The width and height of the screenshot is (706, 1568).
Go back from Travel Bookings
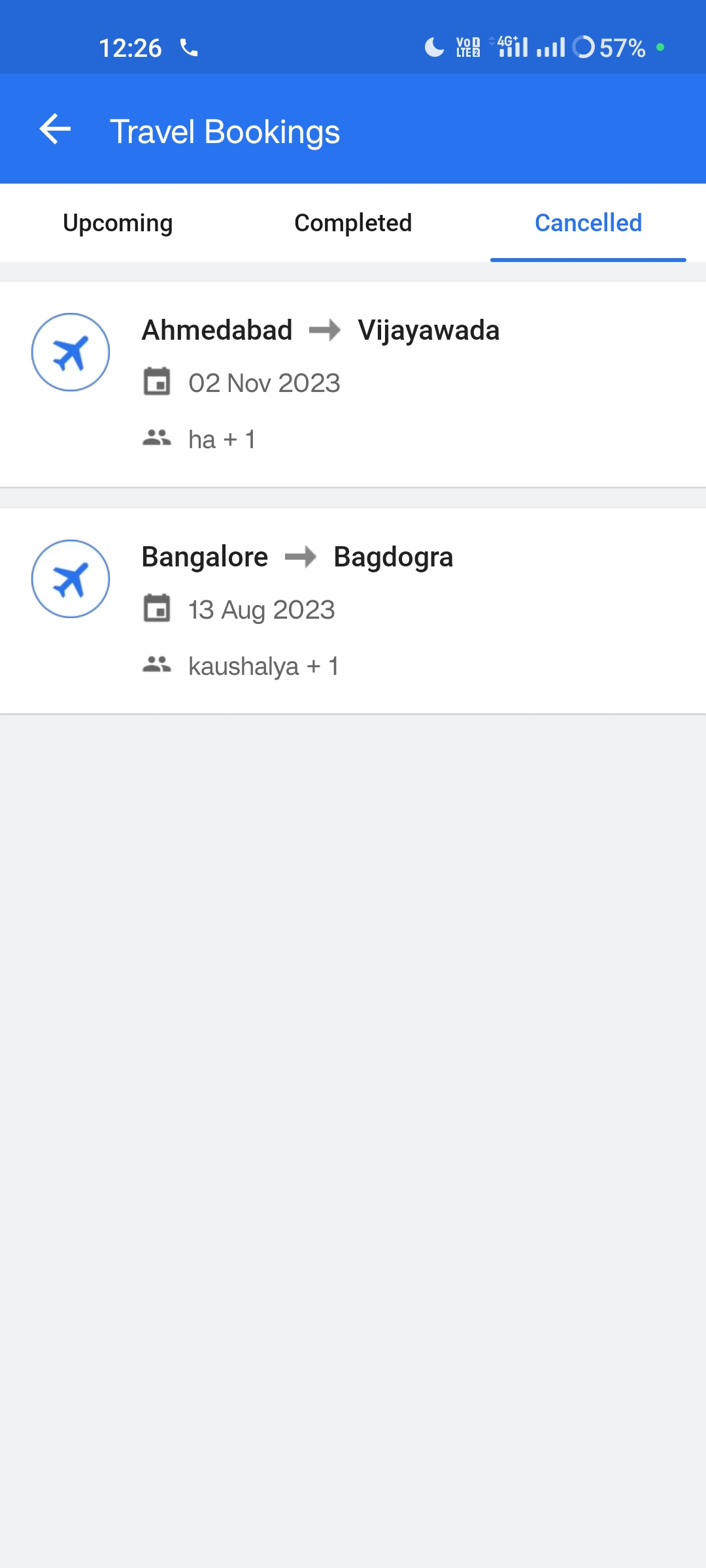point(55,129)
